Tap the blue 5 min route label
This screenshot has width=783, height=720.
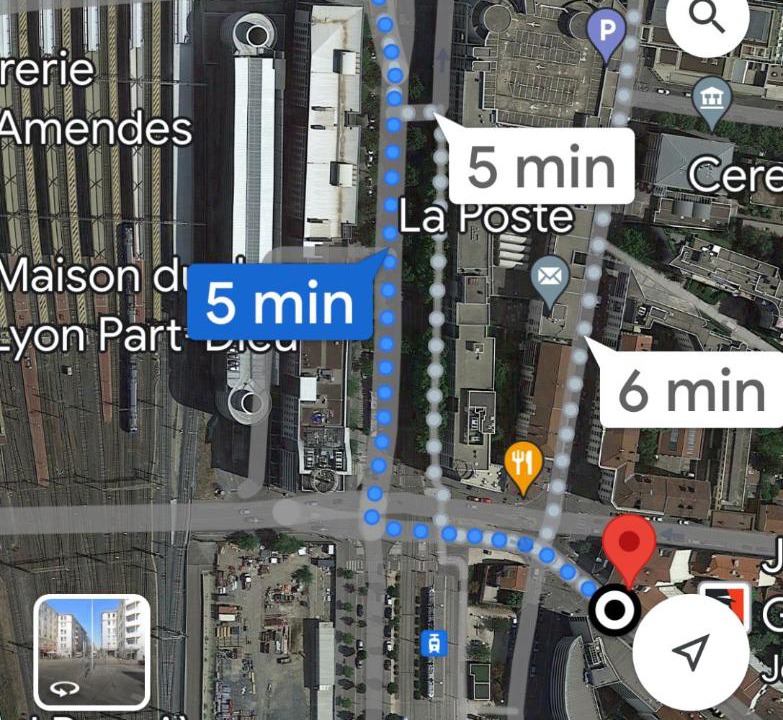[x=280, y=300]
